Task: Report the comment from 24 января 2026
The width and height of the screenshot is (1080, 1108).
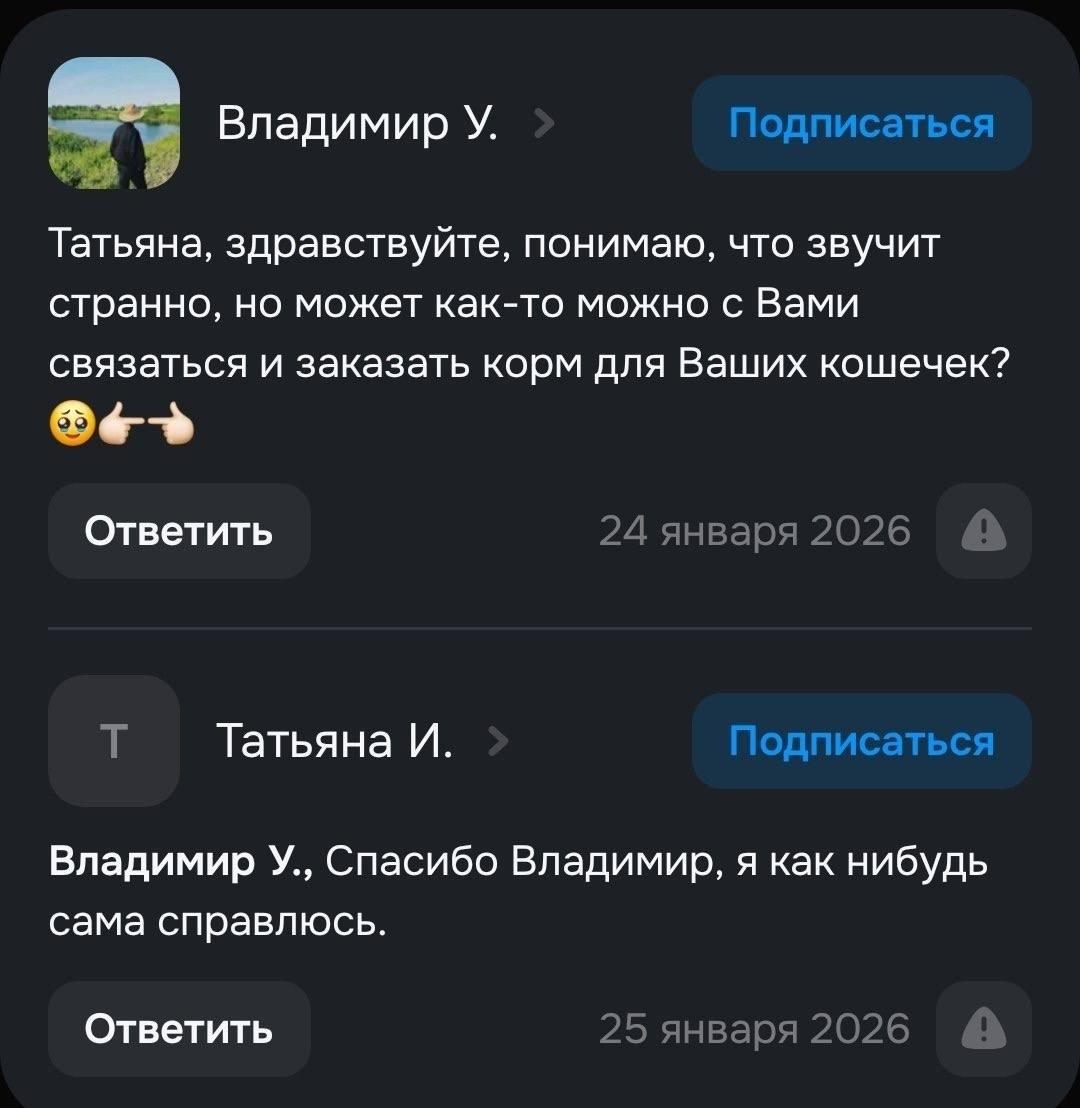Action: 984,531
